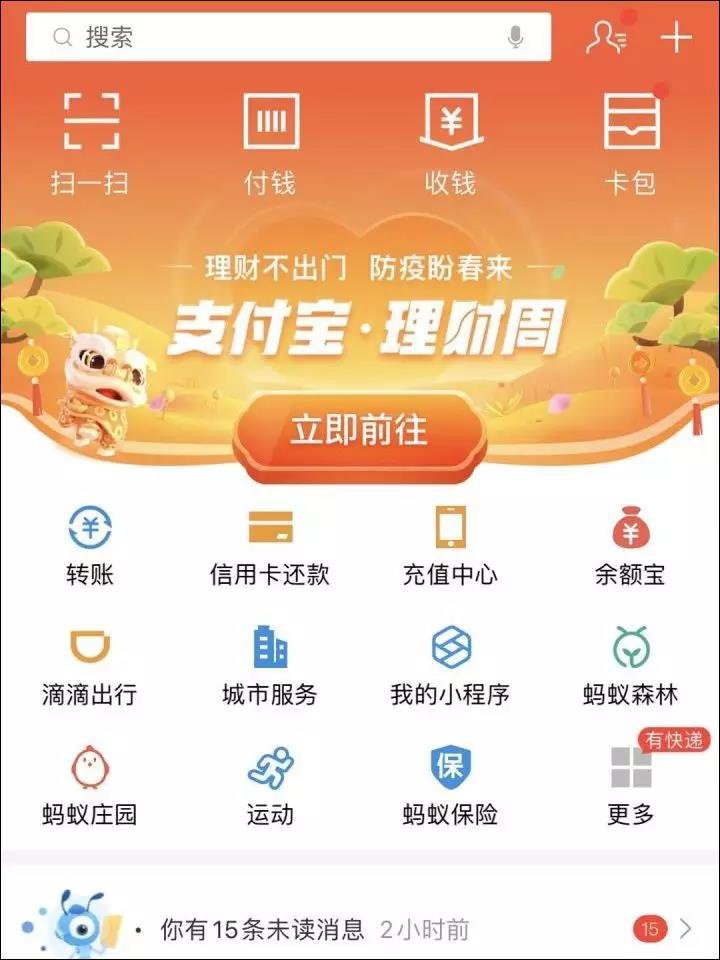The width and height of the screenshot is (720, 960).
Task: Open 余额宝
Action: (630, 545)
